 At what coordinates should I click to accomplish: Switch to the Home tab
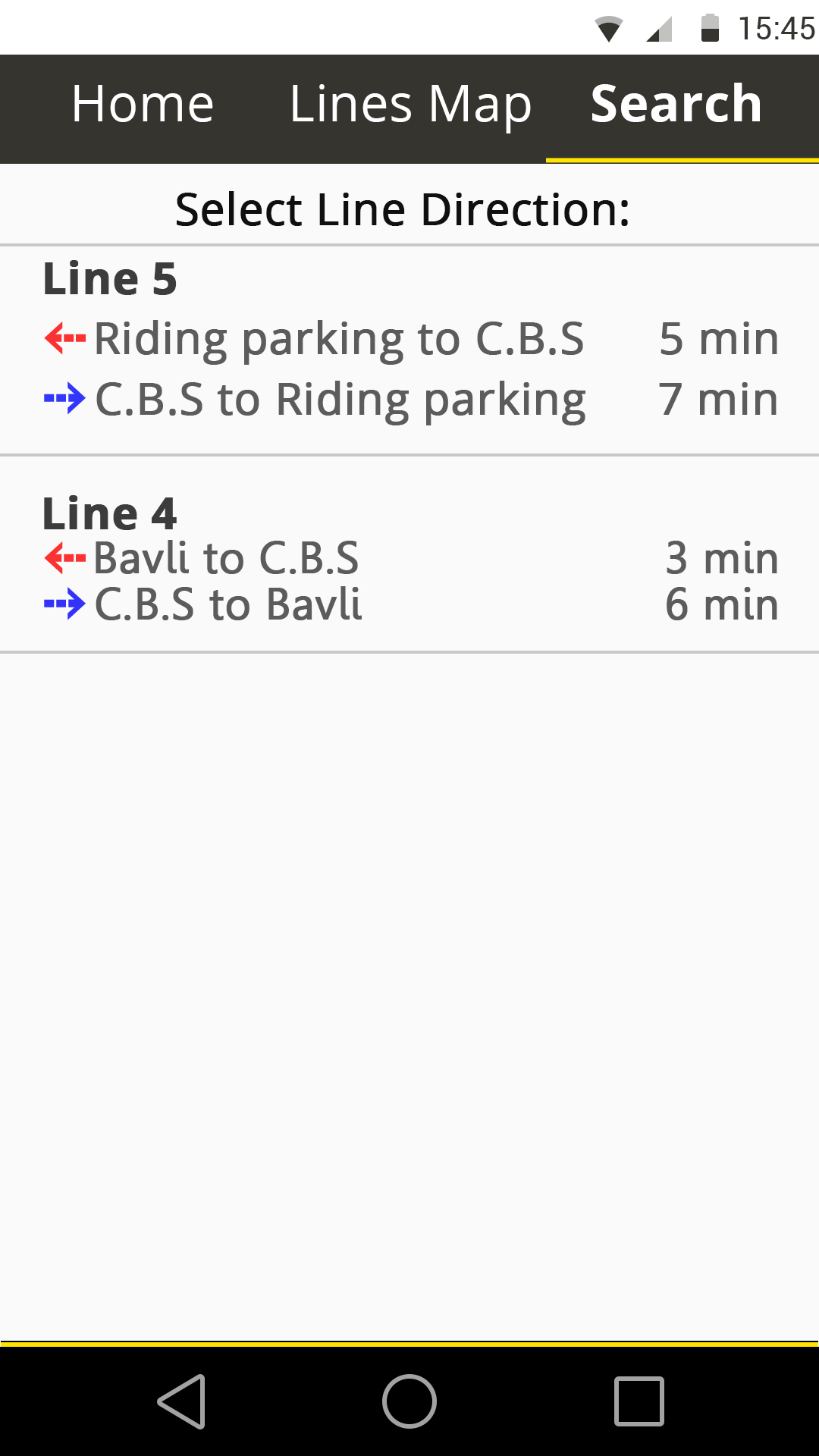tap(143, 104)
